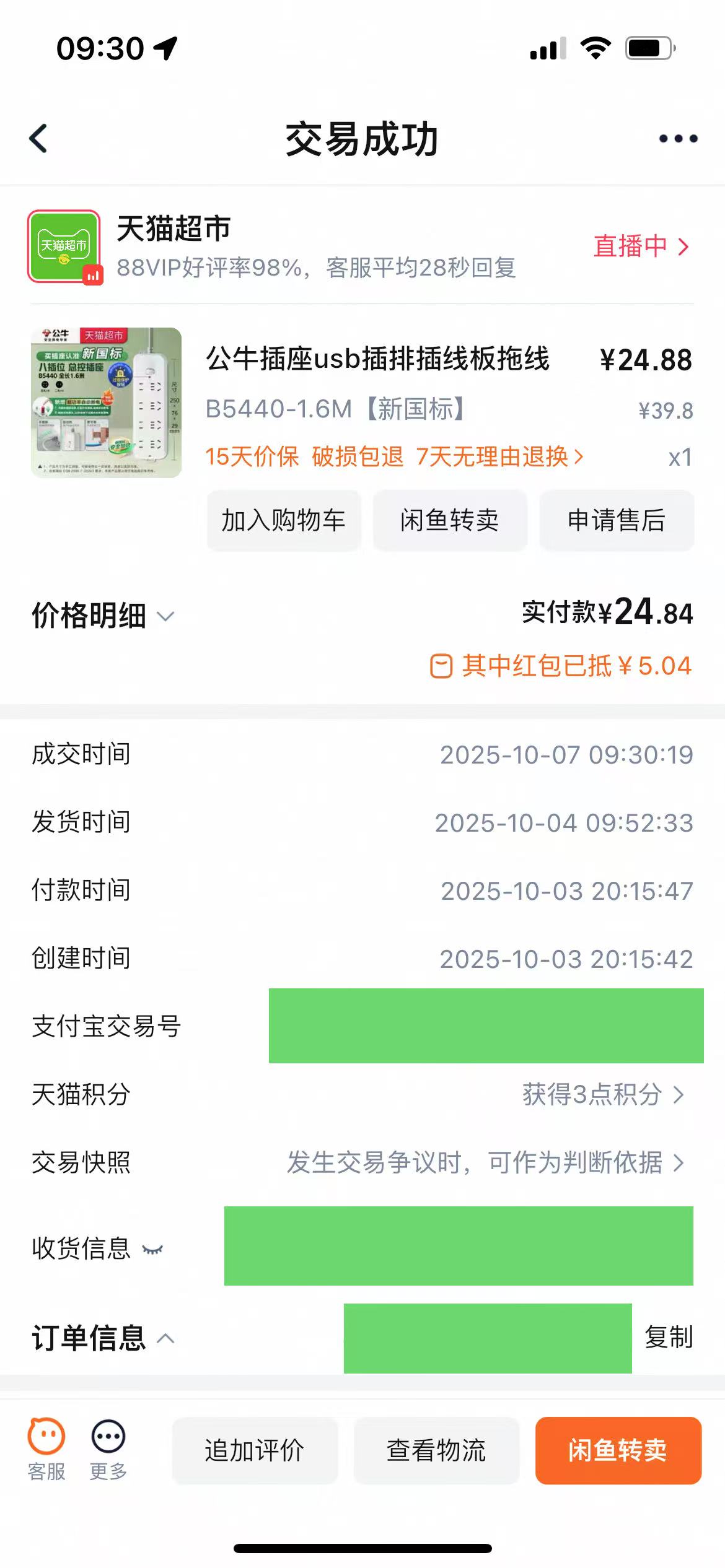Open 天猫超市 live stream via 直播中
Screen dimensions: 725x1568
641,246
